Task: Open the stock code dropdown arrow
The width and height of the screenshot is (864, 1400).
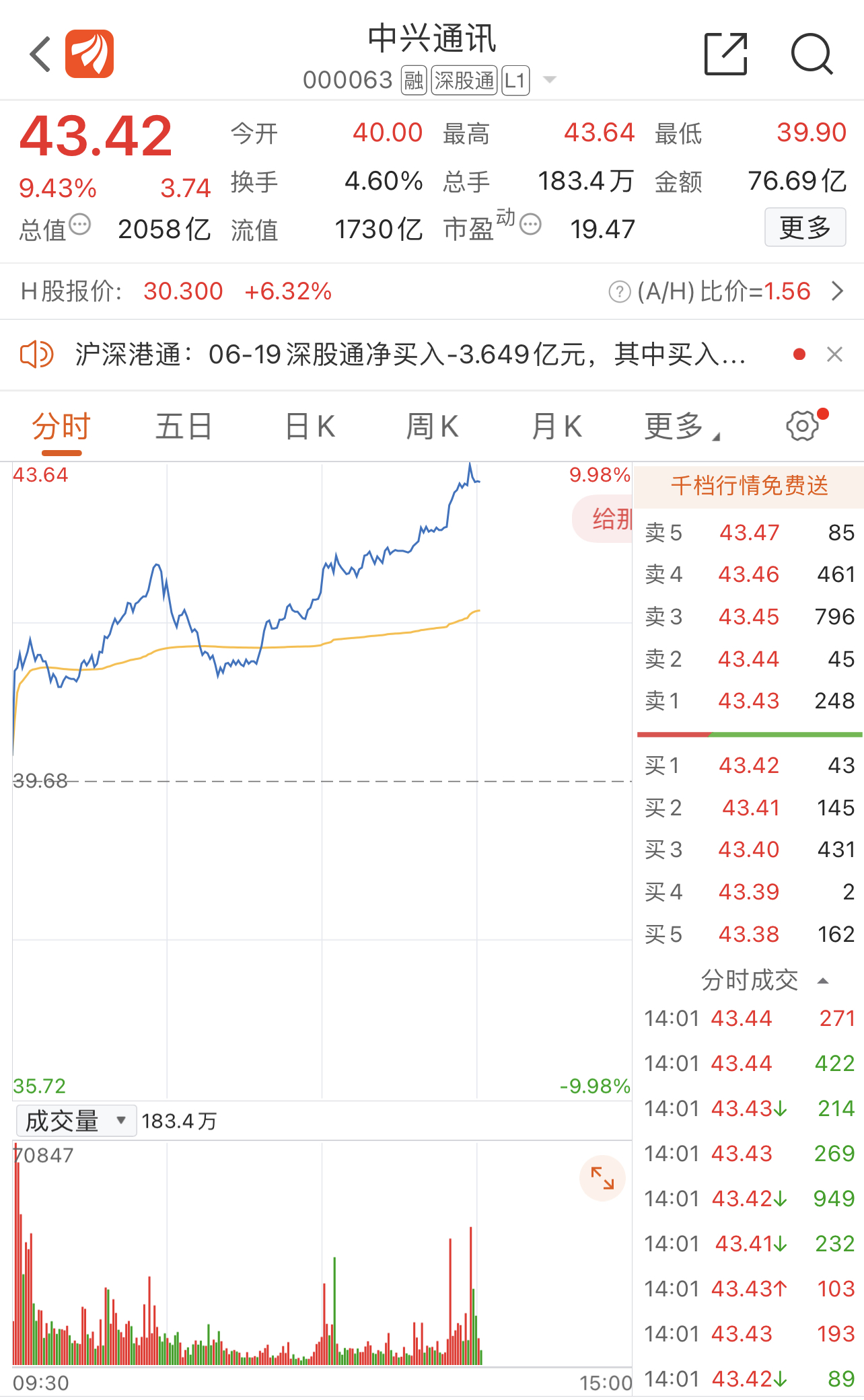Action: tap(550, 80)
